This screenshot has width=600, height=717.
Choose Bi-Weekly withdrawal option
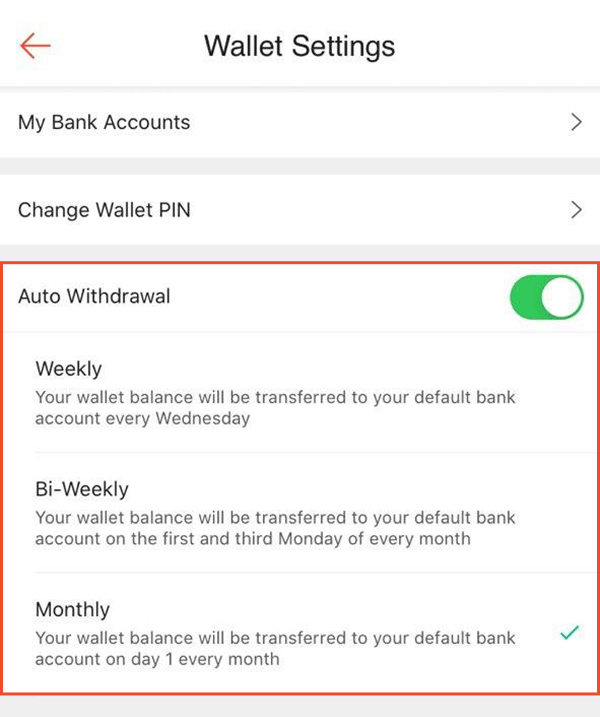point(290,513)
